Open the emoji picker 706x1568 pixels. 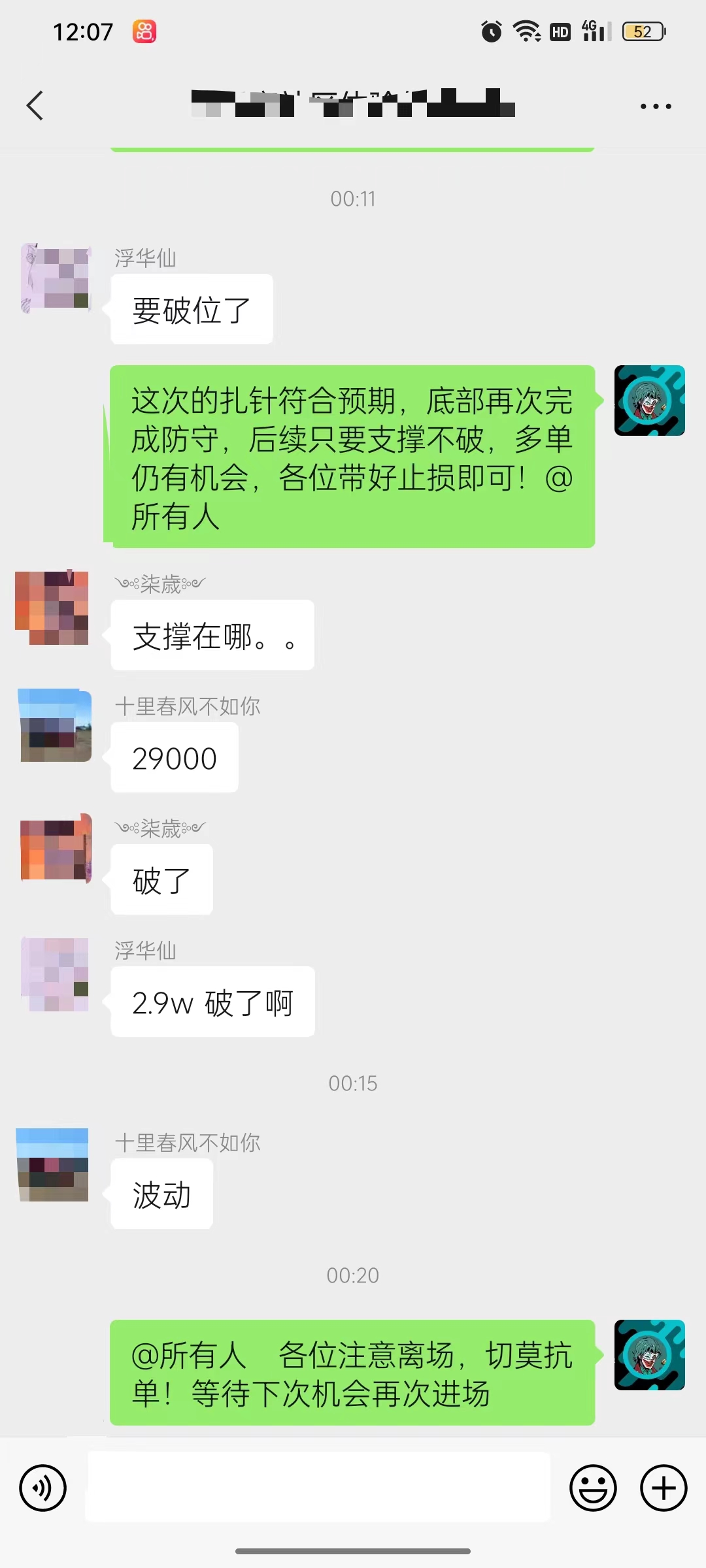(593, 1488)
